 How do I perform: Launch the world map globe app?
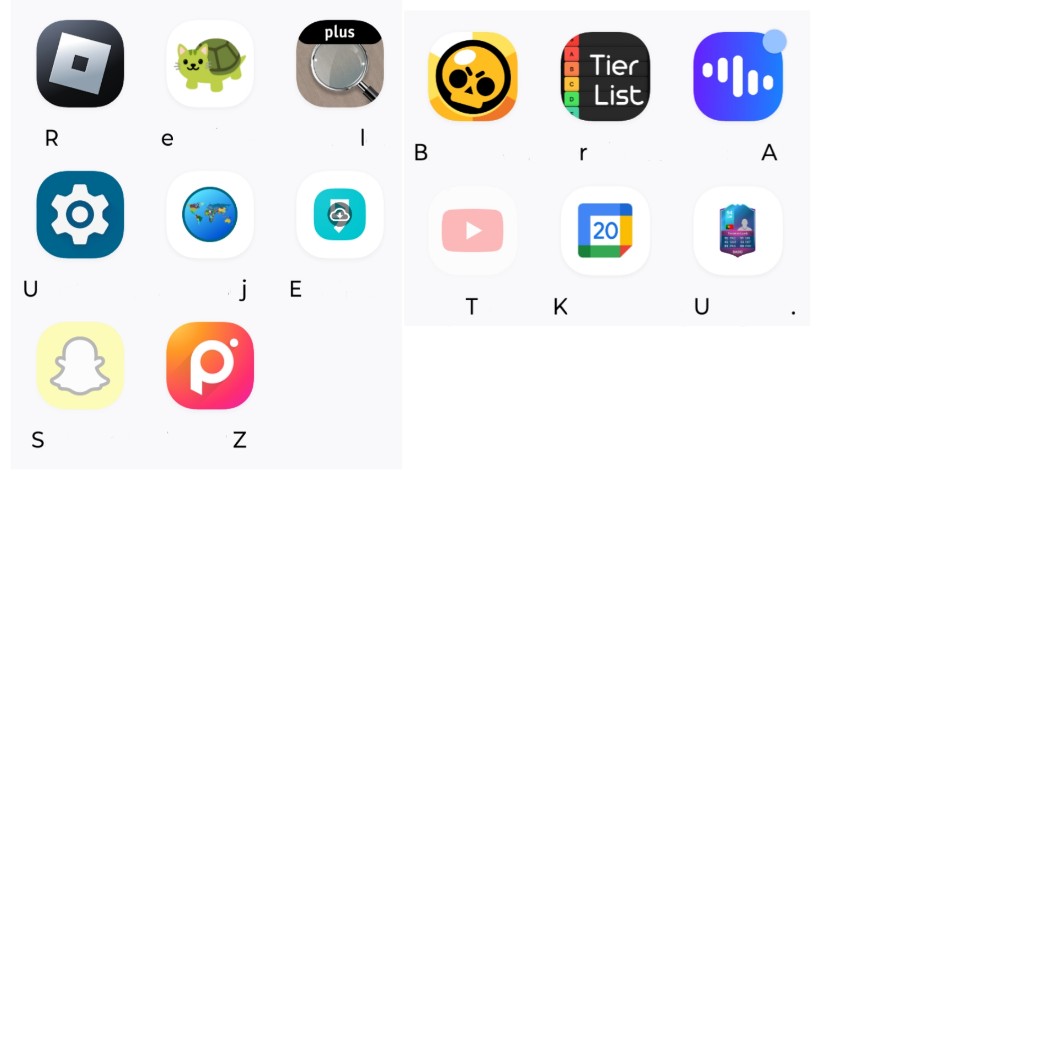pyautogui.click(x=210, y=214)
